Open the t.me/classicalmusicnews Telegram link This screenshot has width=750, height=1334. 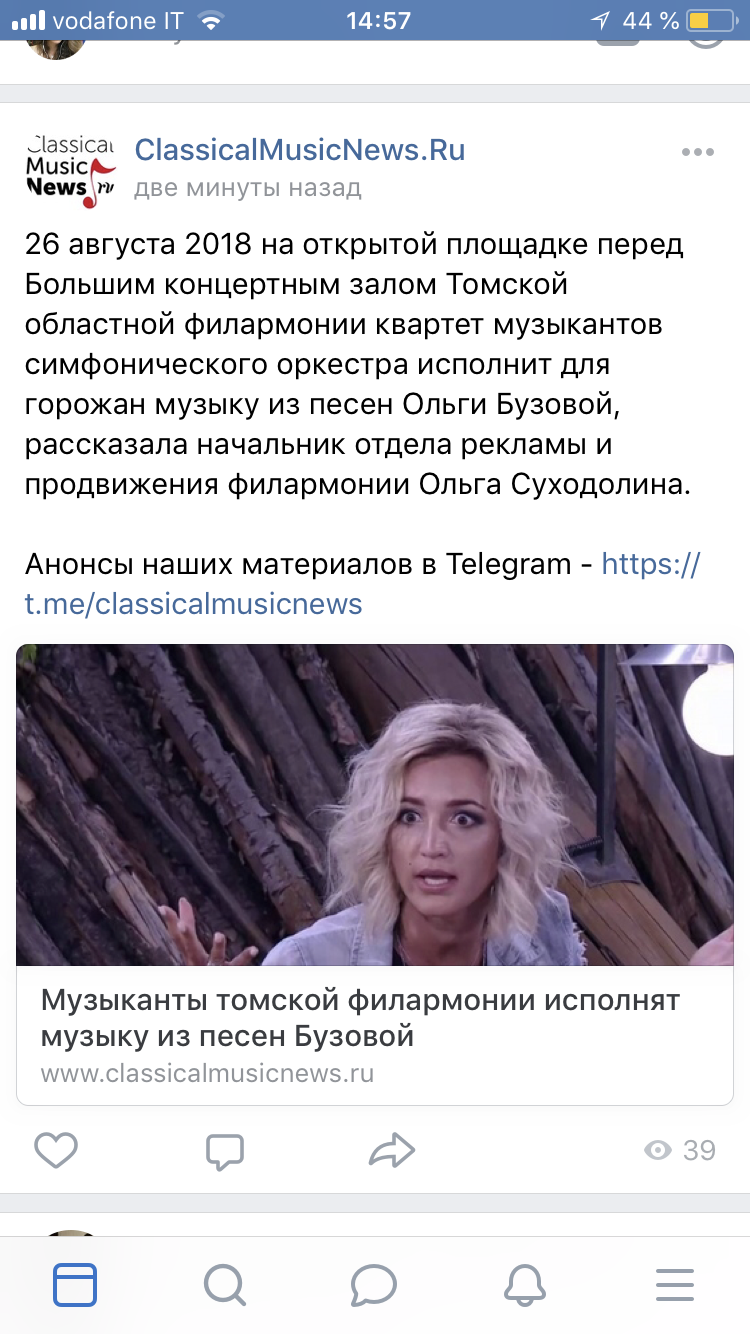[362, 584]
